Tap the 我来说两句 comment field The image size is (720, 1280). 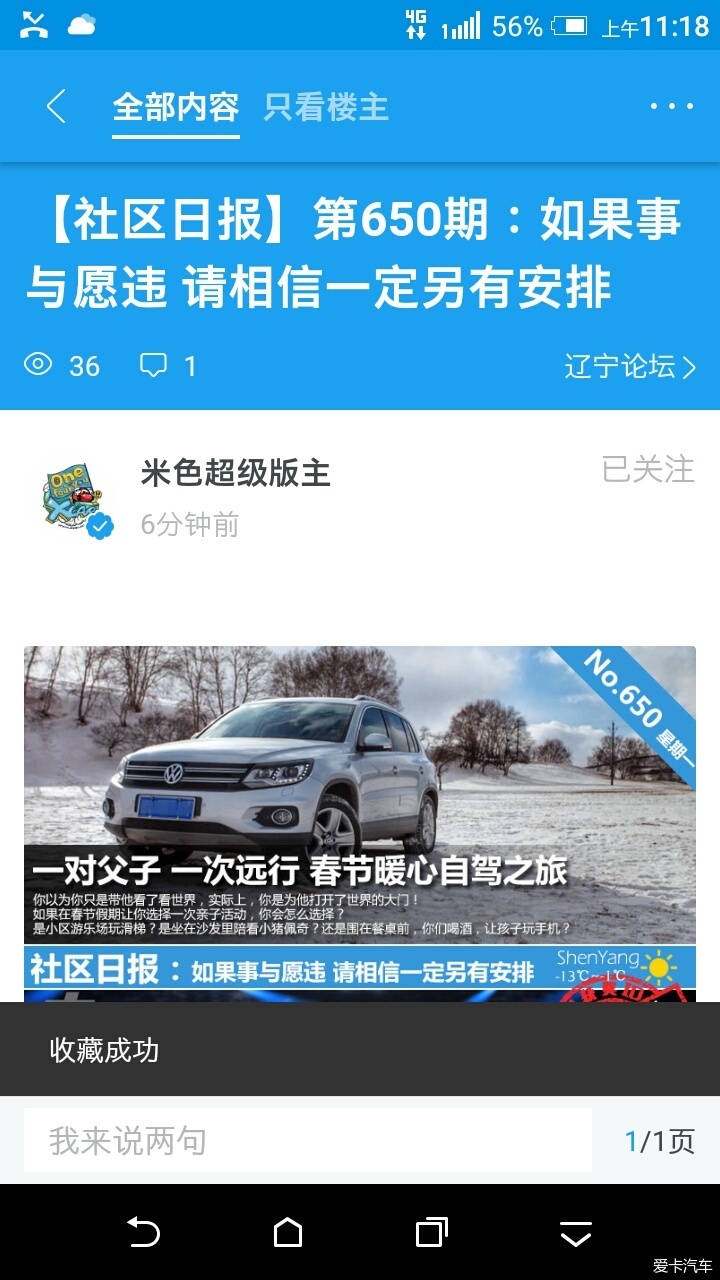click(x=308, y=1140)
